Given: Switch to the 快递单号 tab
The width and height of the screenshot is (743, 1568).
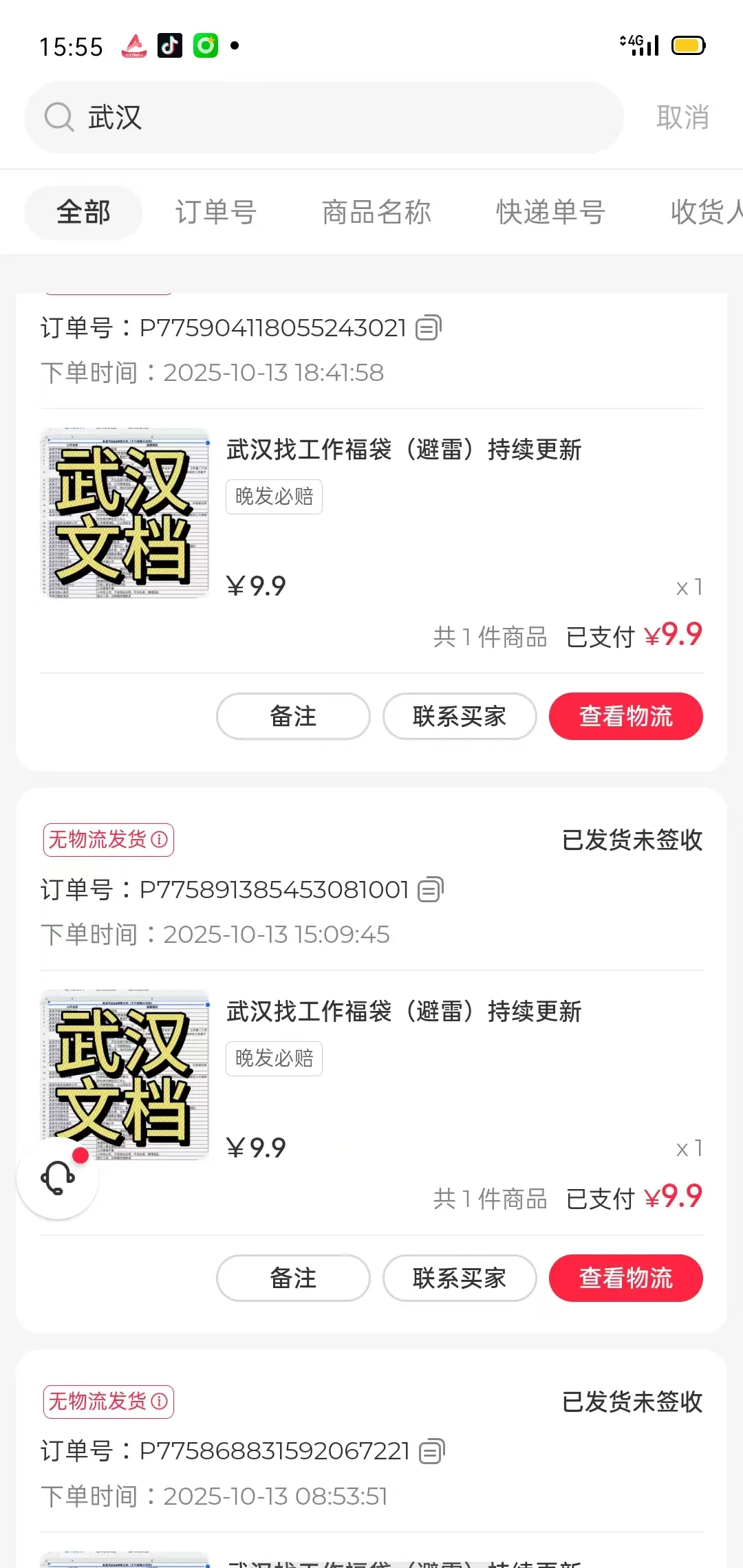Looking at the screenshot, I should click(x=550, y=213).
